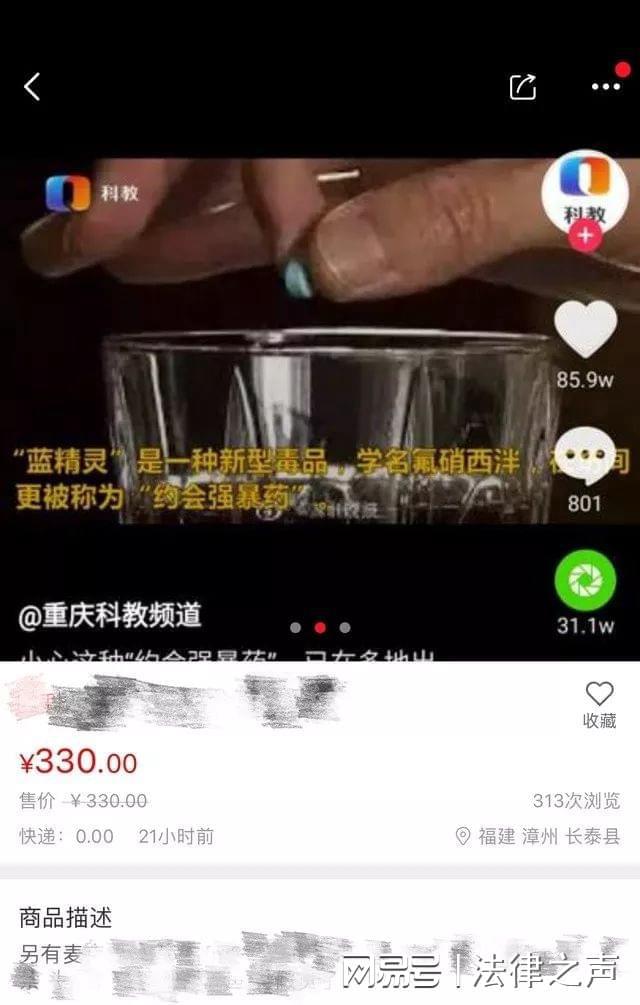Add this item to 收藏 favorites

[599, 704]
